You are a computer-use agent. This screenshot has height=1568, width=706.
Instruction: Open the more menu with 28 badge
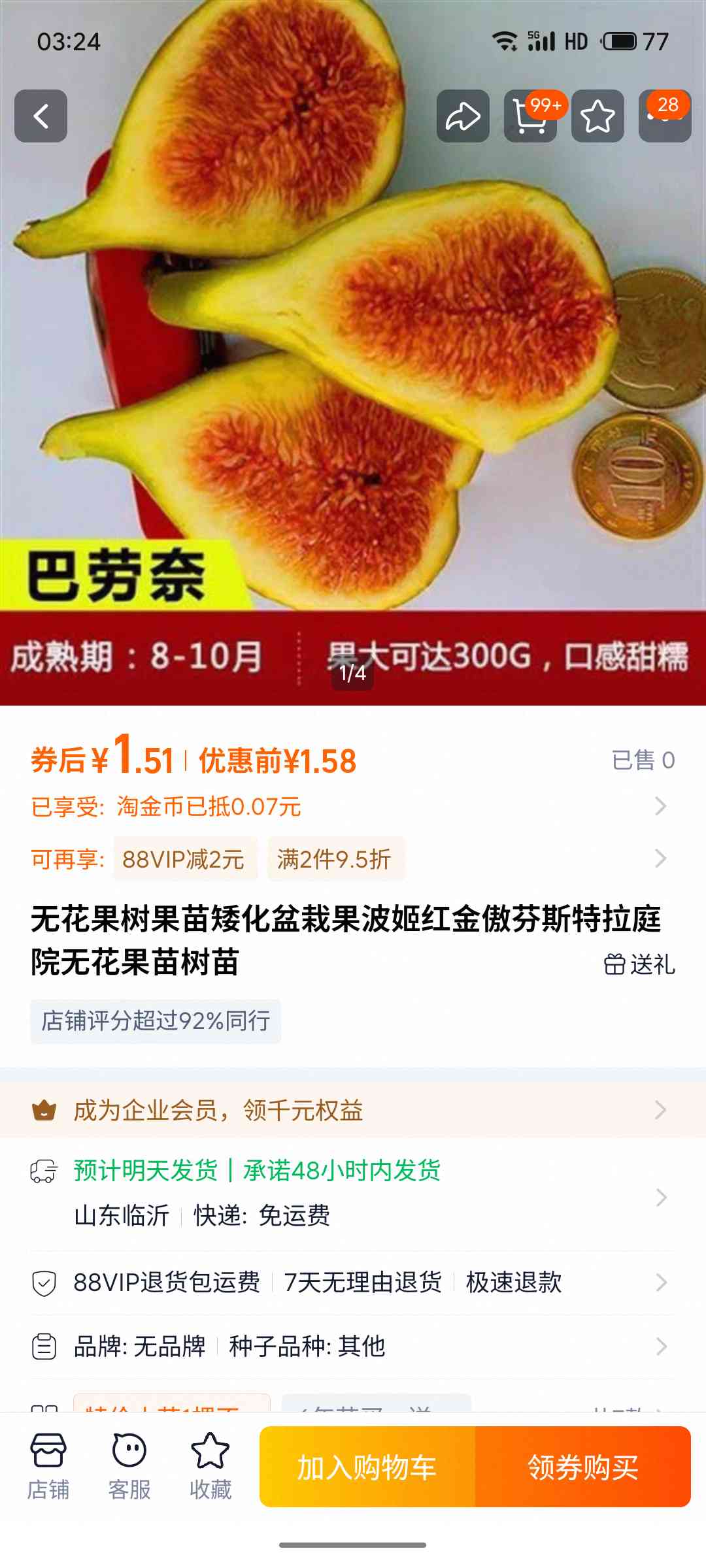pyautogui.click(x=665, y=116)
